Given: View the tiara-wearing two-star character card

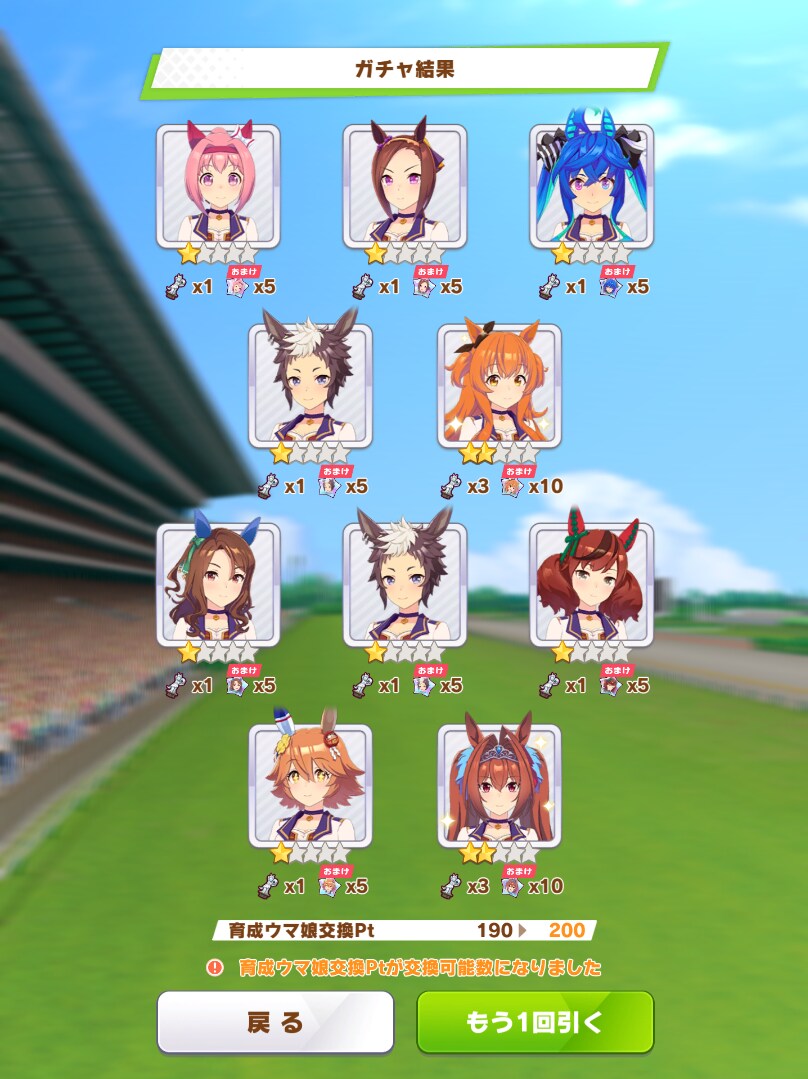Looking at the screenshot, I should click(499, 786).
